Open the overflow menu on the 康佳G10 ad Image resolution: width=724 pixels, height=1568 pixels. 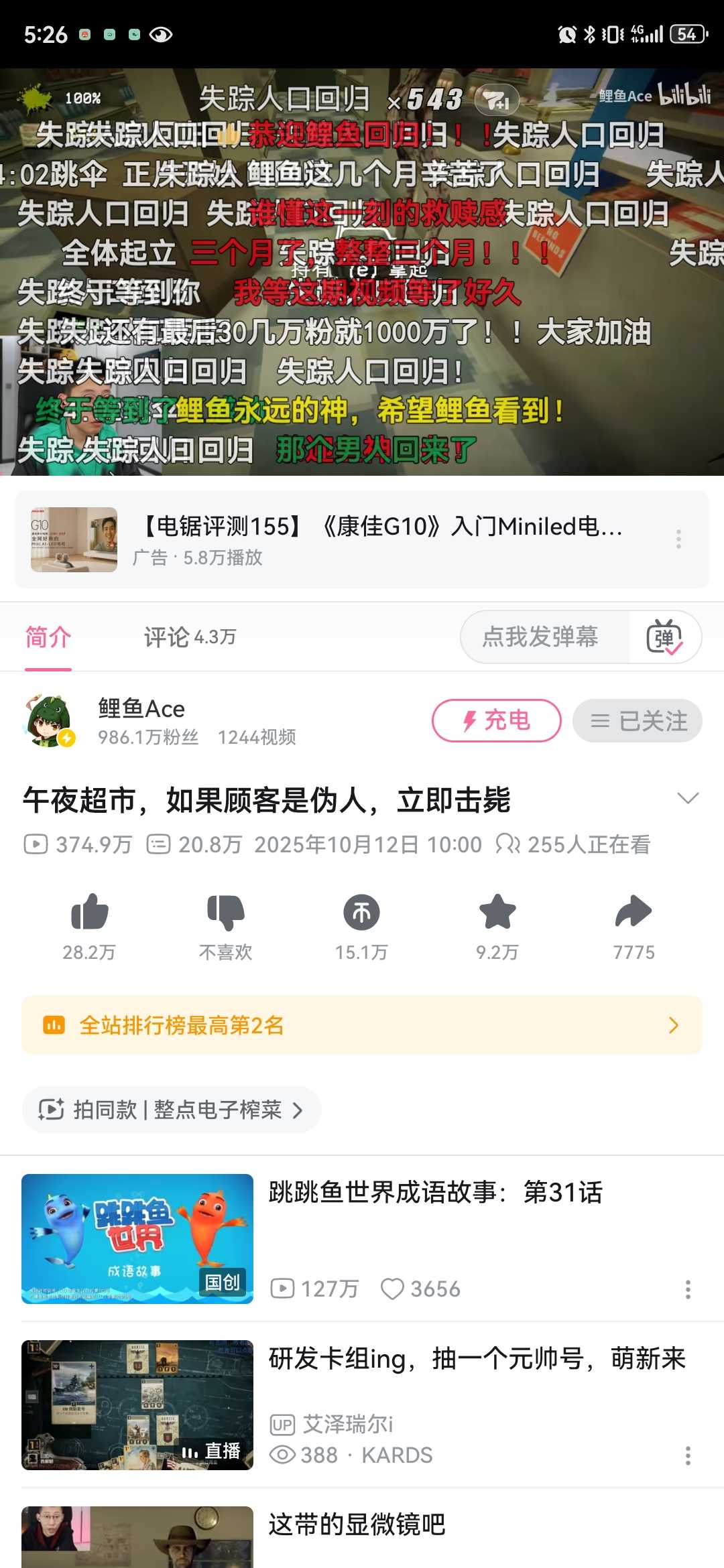(678, 539)
